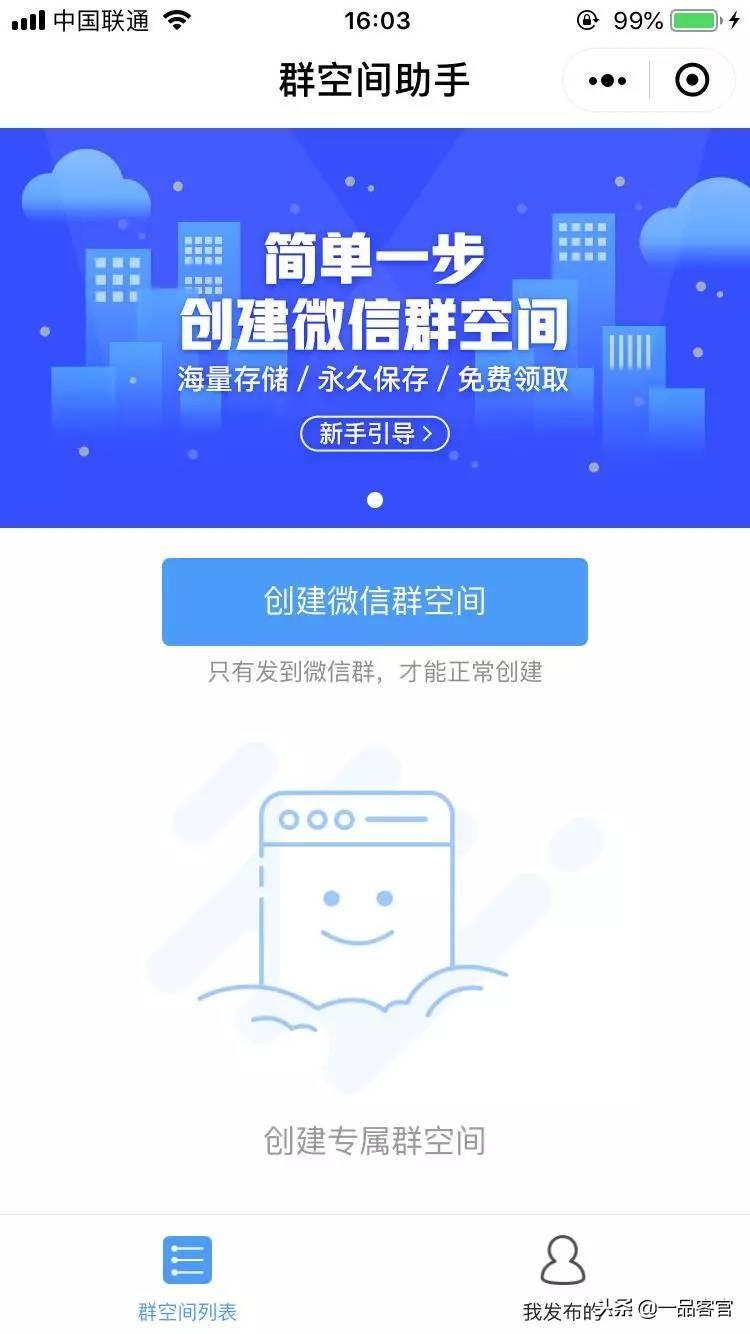Switch to the 群空间列表 tab
Screen dimensions: 750x1334
187,1277
